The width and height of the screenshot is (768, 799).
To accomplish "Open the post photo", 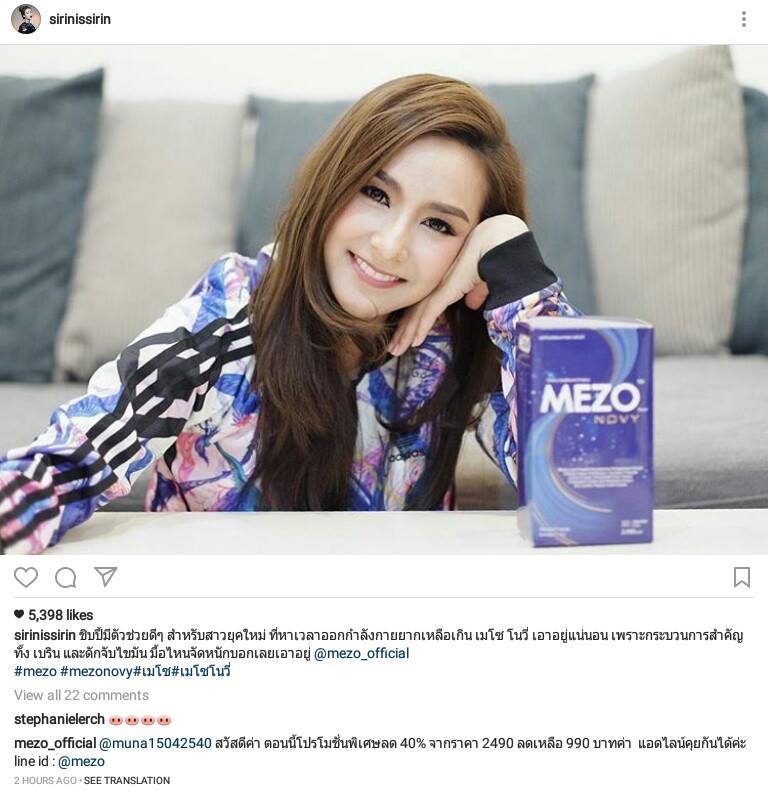I will tap(384, 300).
